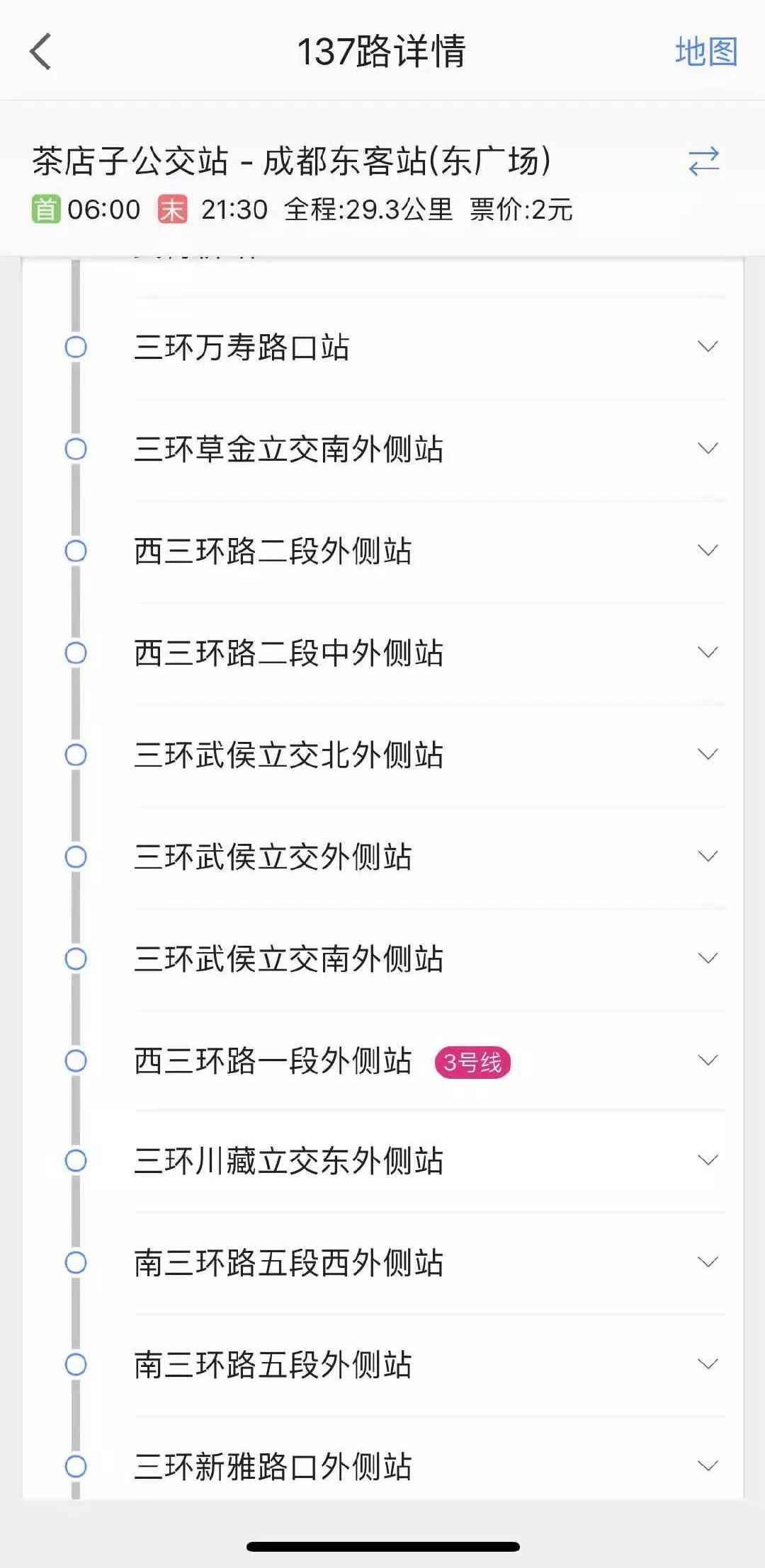Go back from 137路详情

pyautogui.click(x=41, y=52)
